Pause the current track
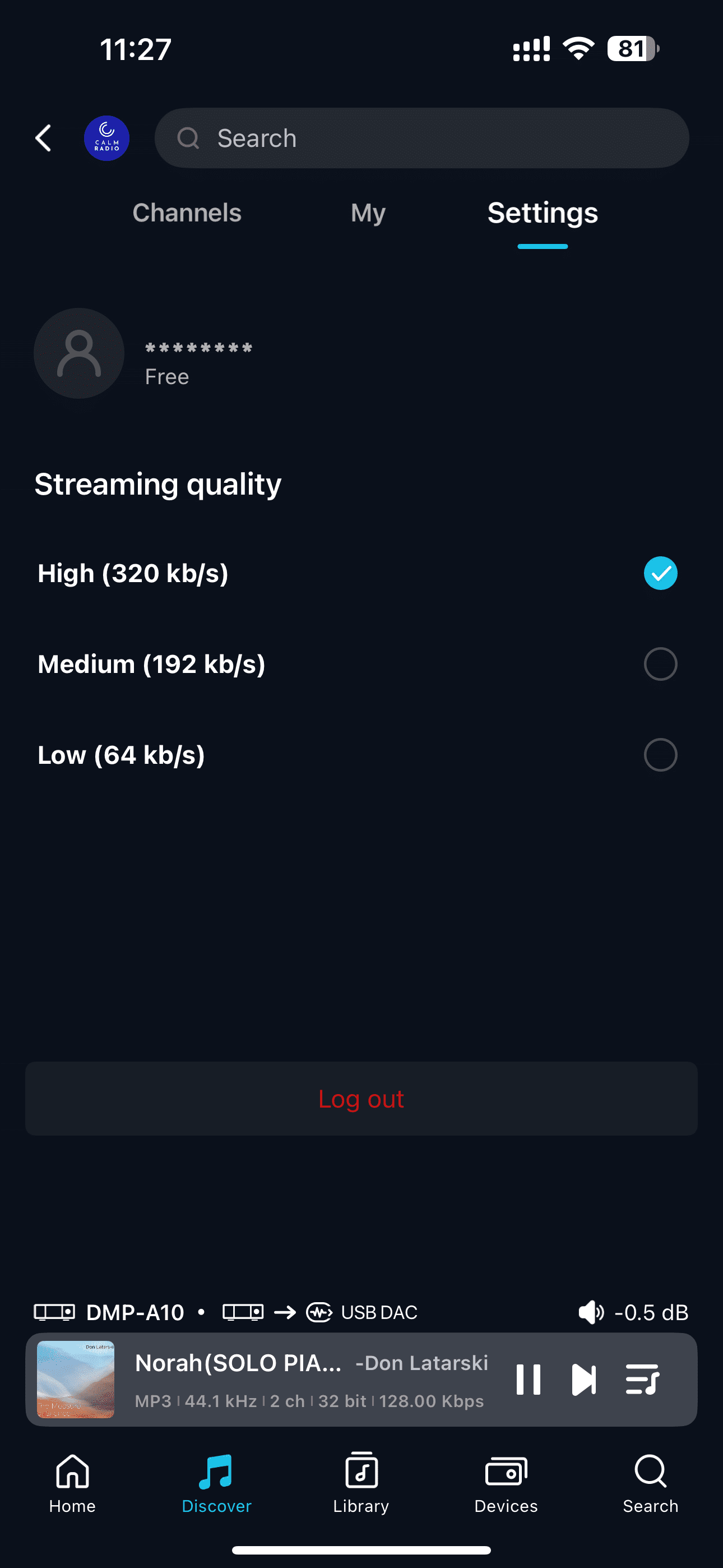Viewport: 723px width, 1568px height. (527, 1380)
